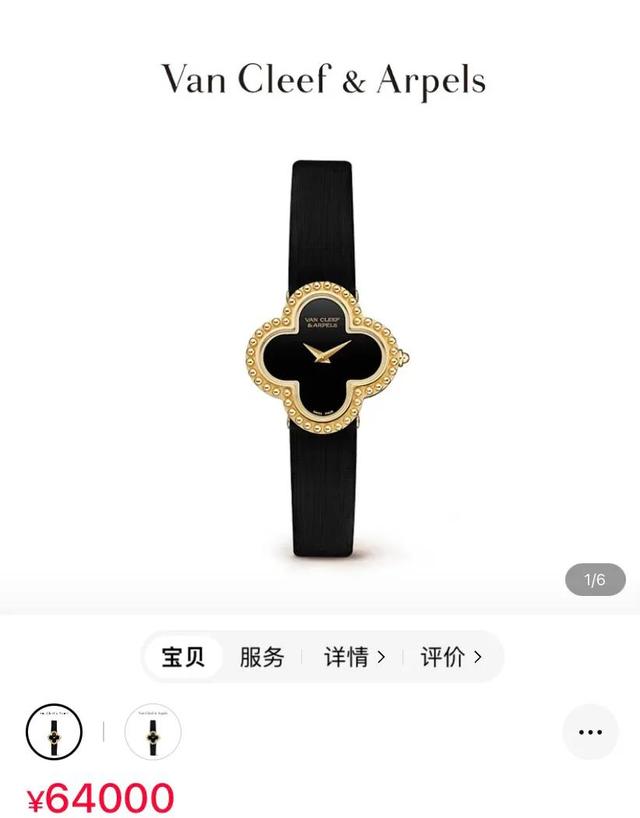Switch to the 服务 tab
This screenshot has width=640, height=818.
coord(262,657)
